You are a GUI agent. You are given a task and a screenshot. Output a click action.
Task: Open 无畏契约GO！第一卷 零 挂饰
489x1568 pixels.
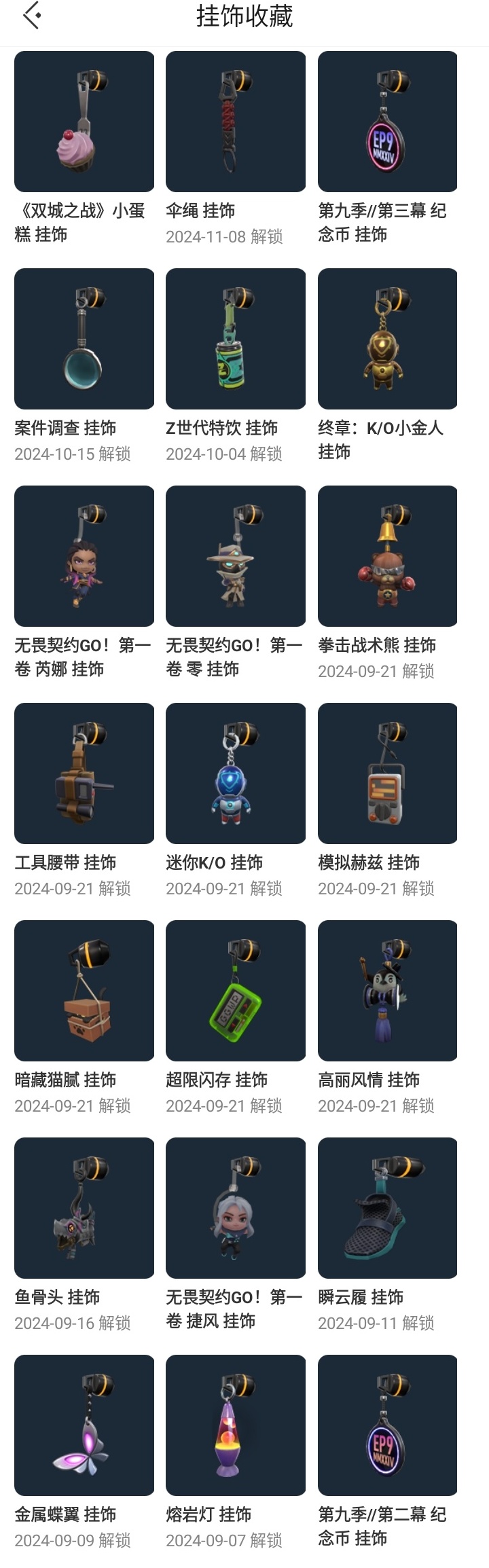click(x=236, y=557)
